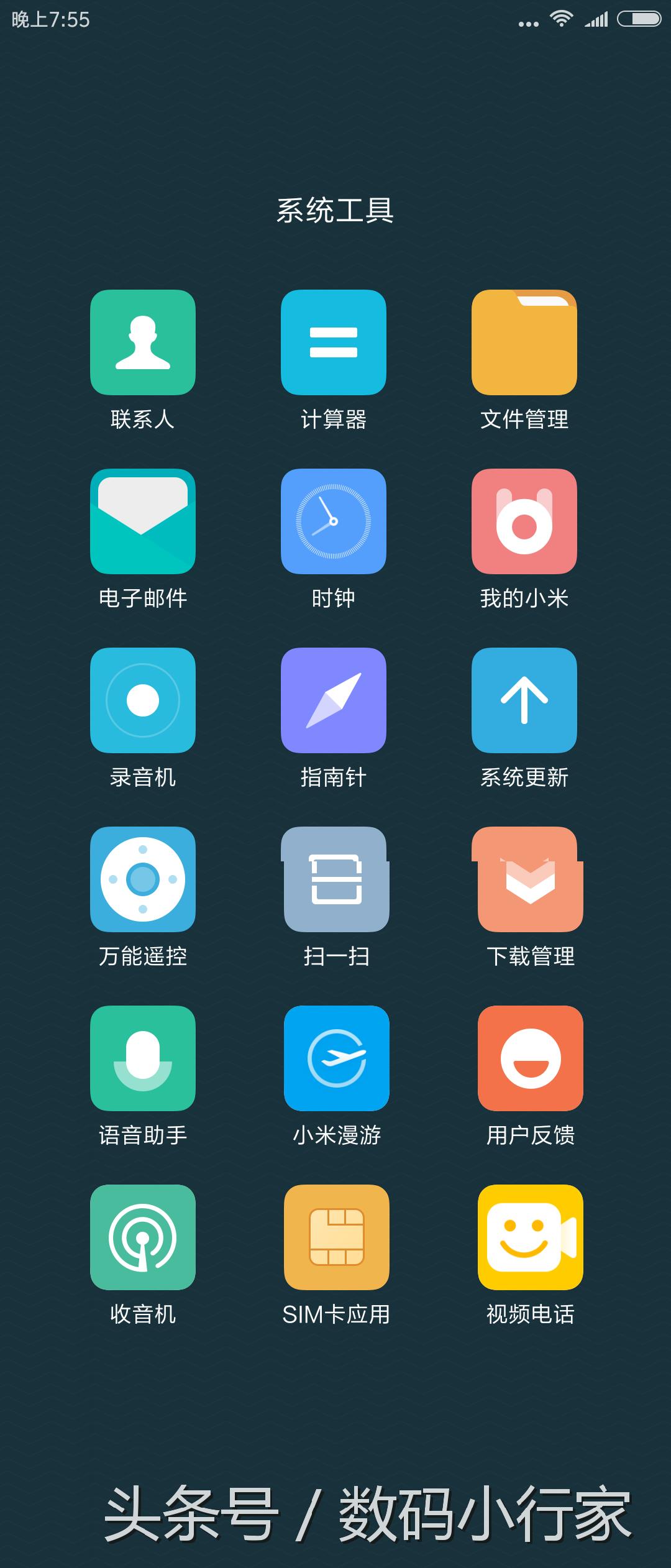Start the 视频电话 video call app
This screenshot has height=1568, width=671.
[x=531, y=1237]
